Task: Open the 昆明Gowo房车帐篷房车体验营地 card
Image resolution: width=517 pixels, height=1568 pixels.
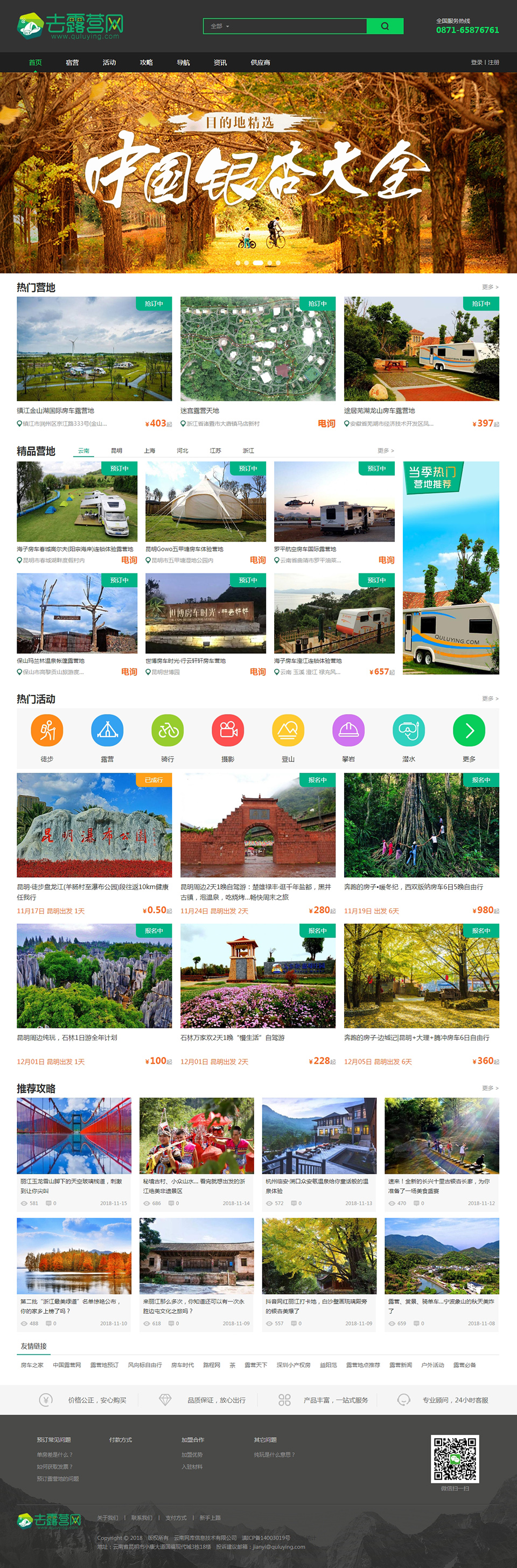Action: click(205, 501)
